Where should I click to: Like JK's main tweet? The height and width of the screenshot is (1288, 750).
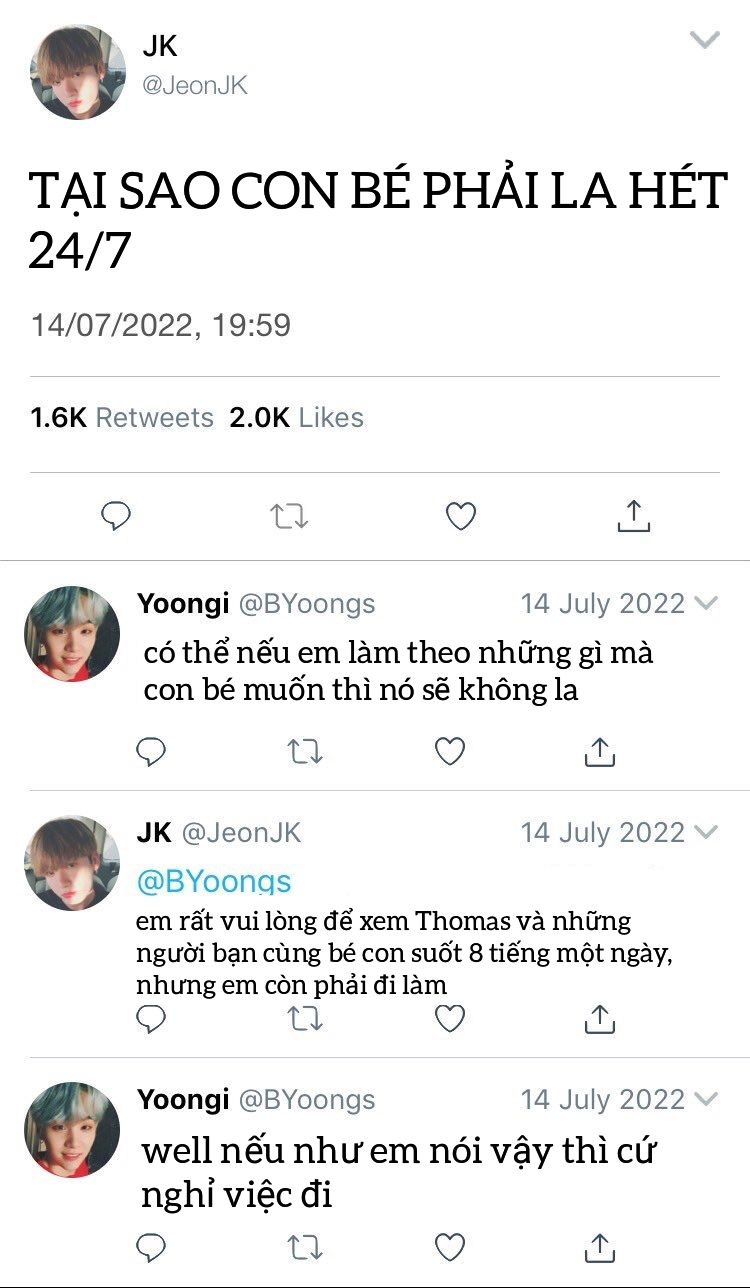click(460, 516)
